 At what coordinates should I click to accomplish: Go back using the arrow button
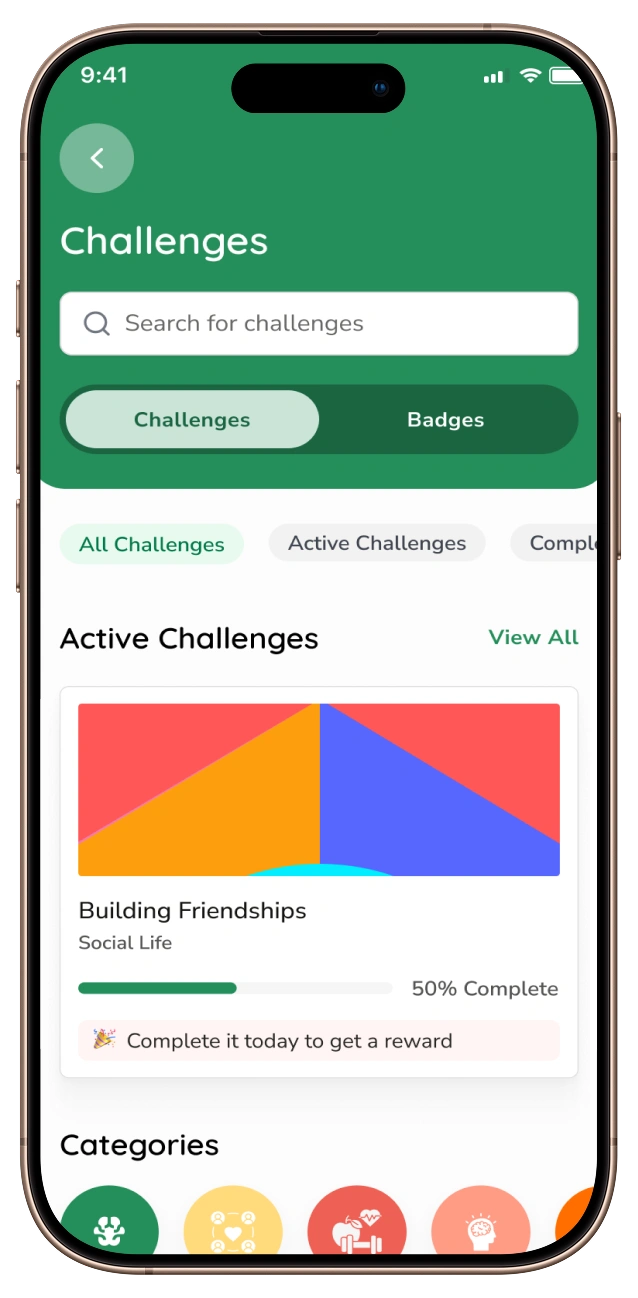pos(97,158)
